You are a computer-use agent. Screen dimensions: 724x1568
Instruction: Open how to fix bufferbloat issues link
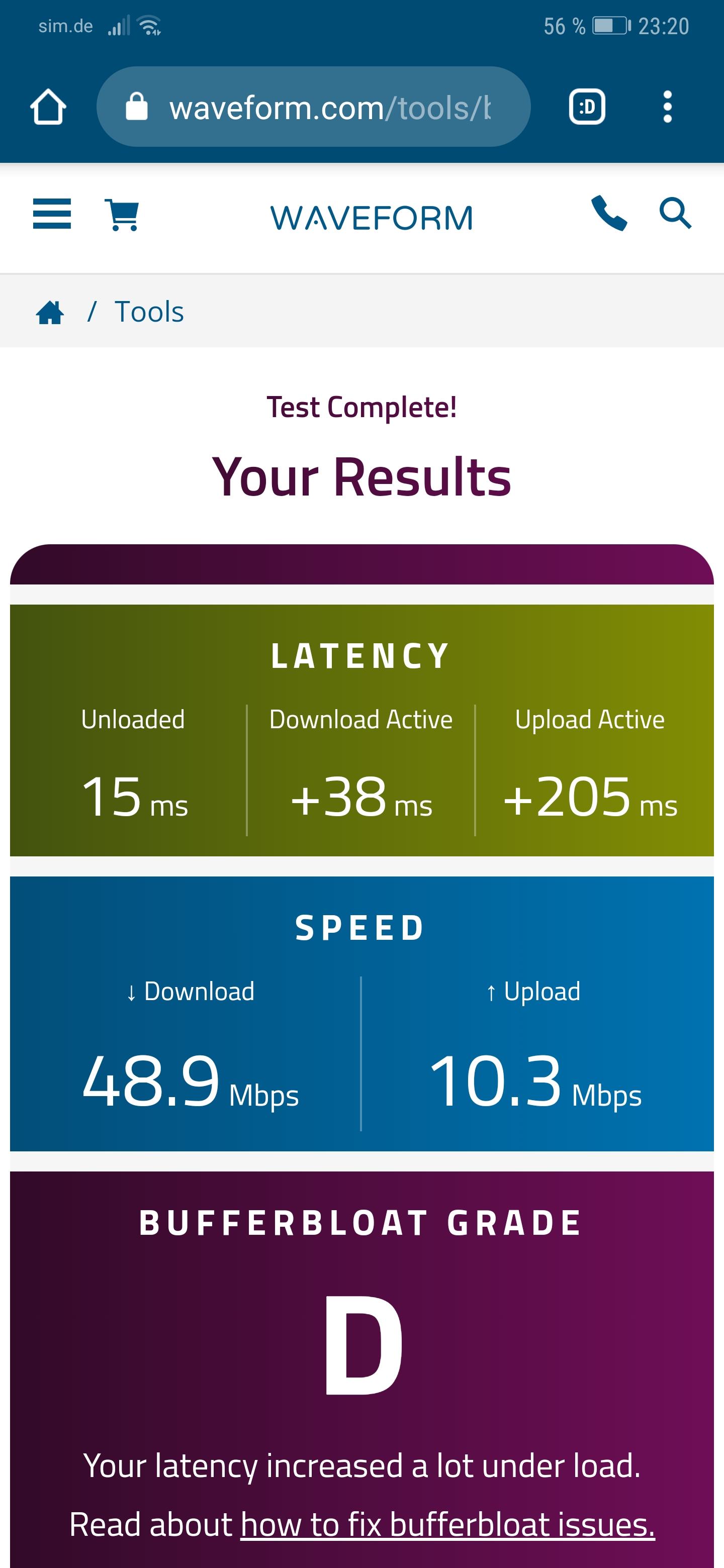[x=447, y=1524]
